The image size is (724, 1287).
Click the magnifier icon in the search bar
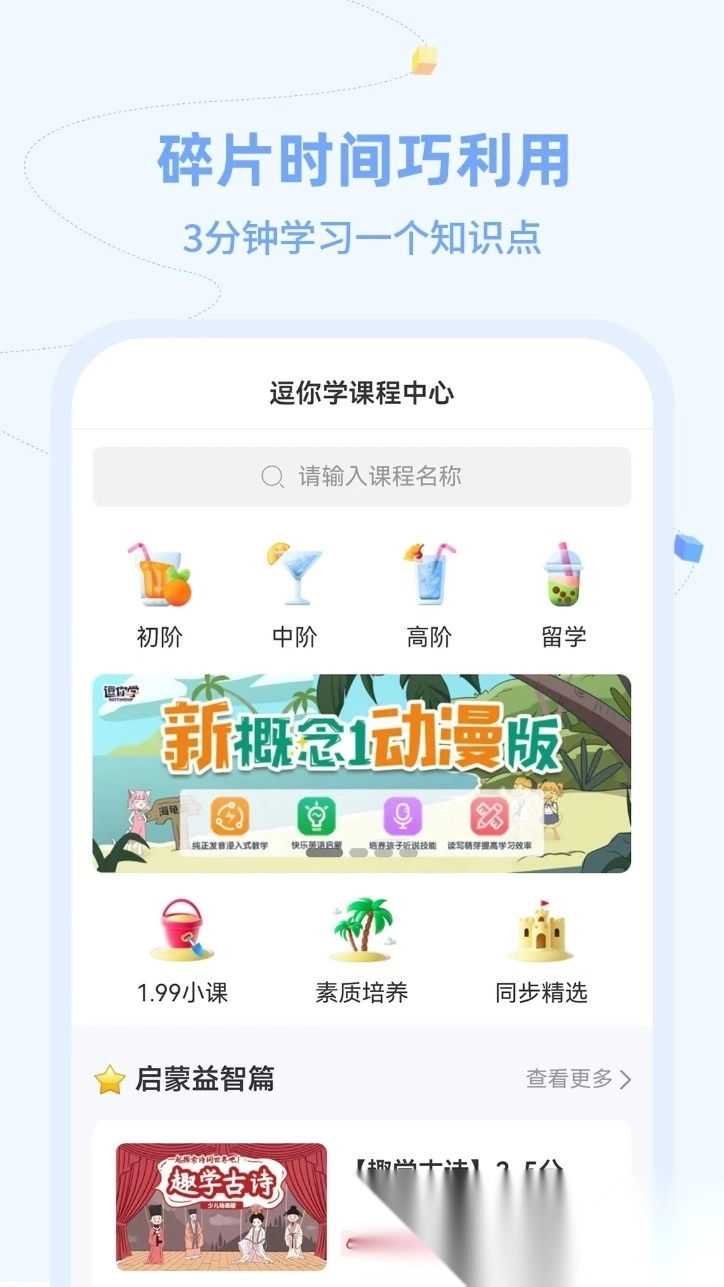coord(270,478)
